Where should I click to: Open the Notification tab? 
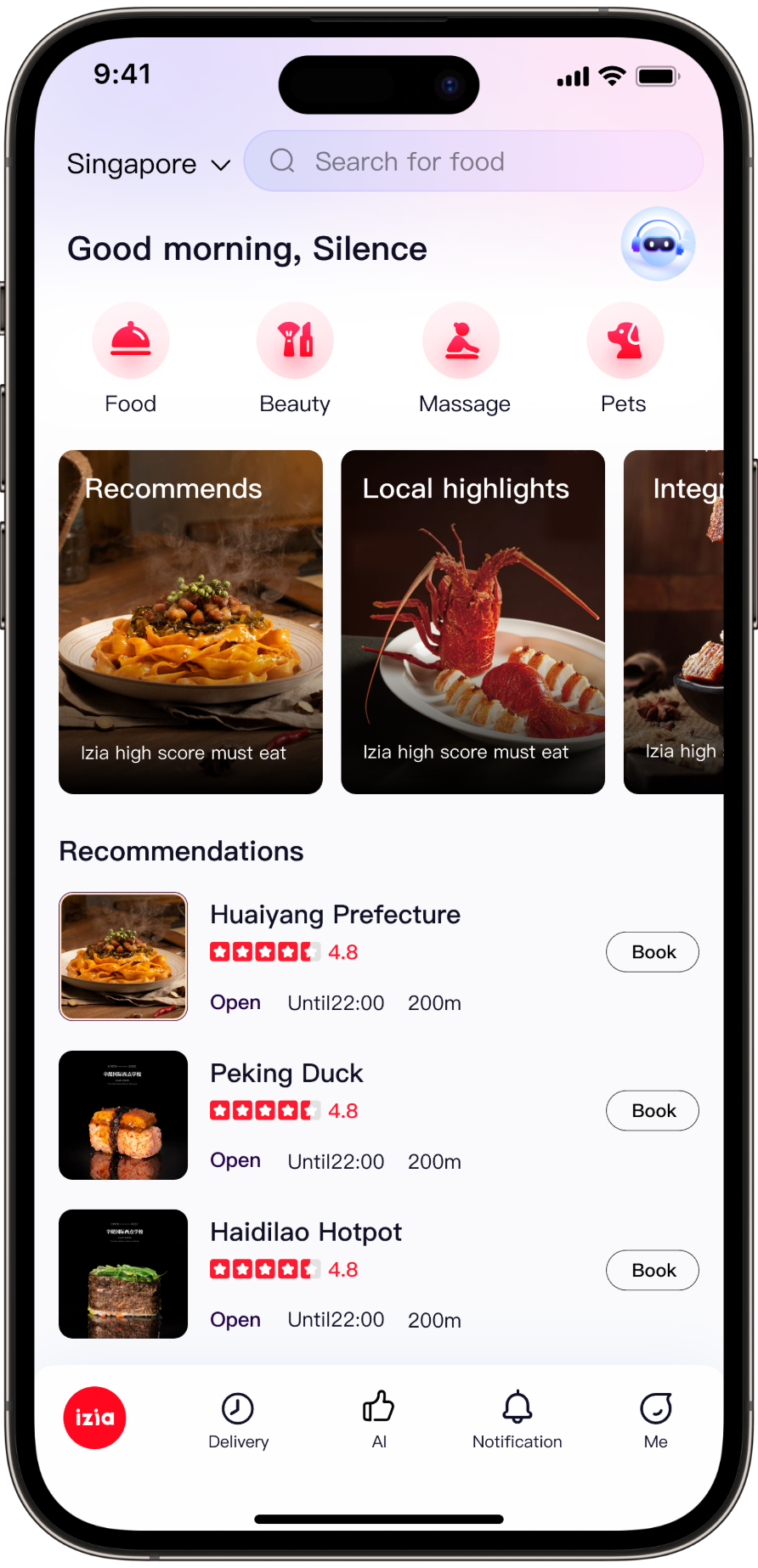(x=517, y=1419)
